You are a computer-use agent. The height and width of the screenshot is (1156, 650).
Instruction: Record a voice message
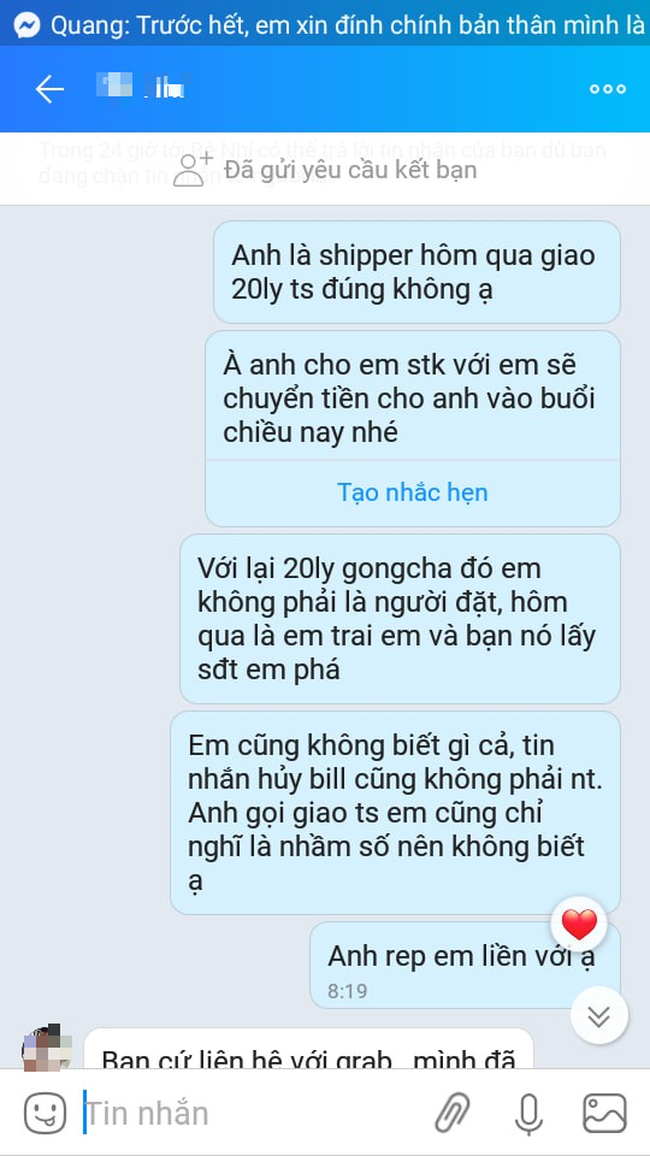[x=528, y=1113]
